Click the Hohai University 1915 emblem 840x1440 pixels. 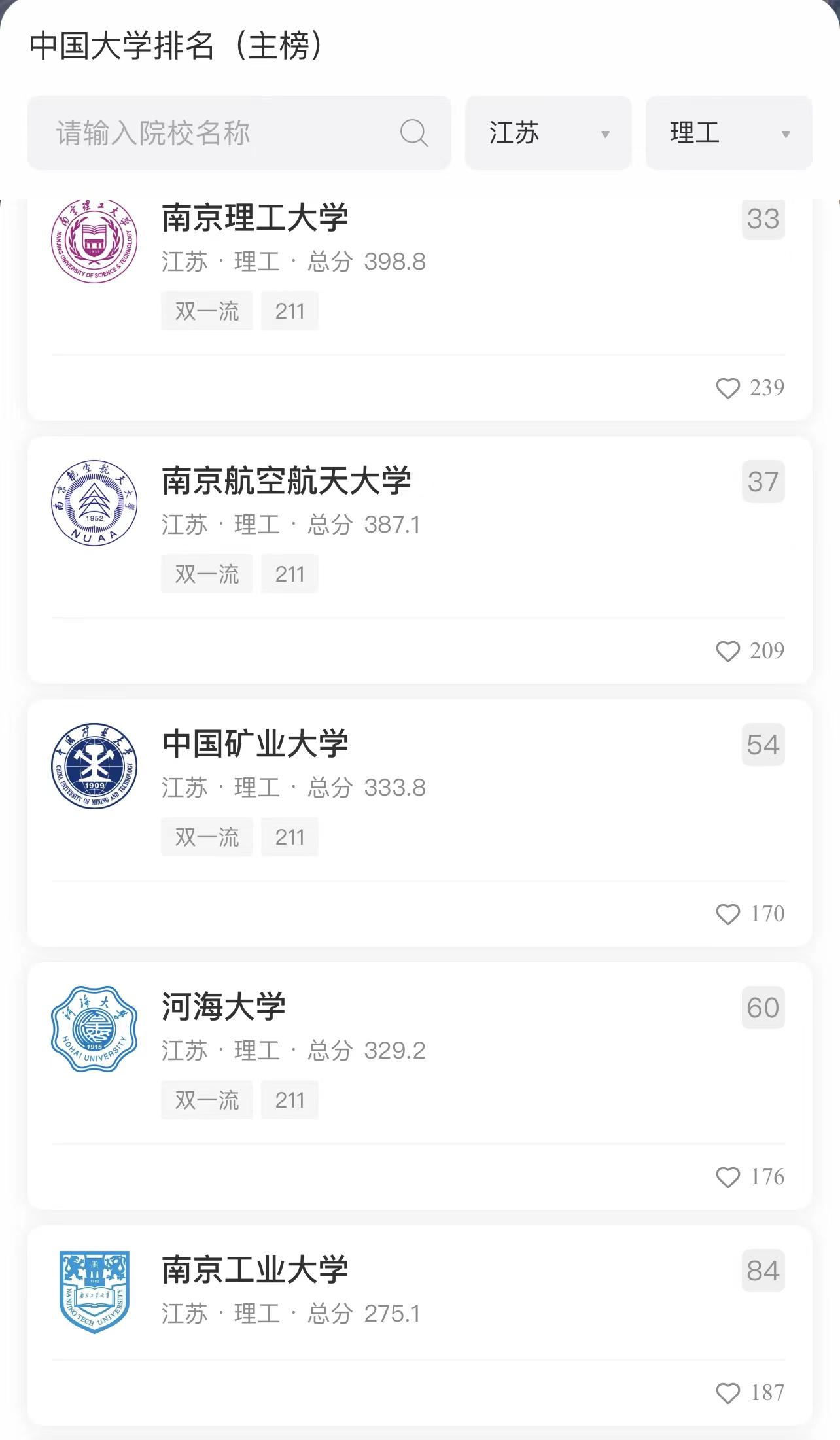(x=94, y=1030)
